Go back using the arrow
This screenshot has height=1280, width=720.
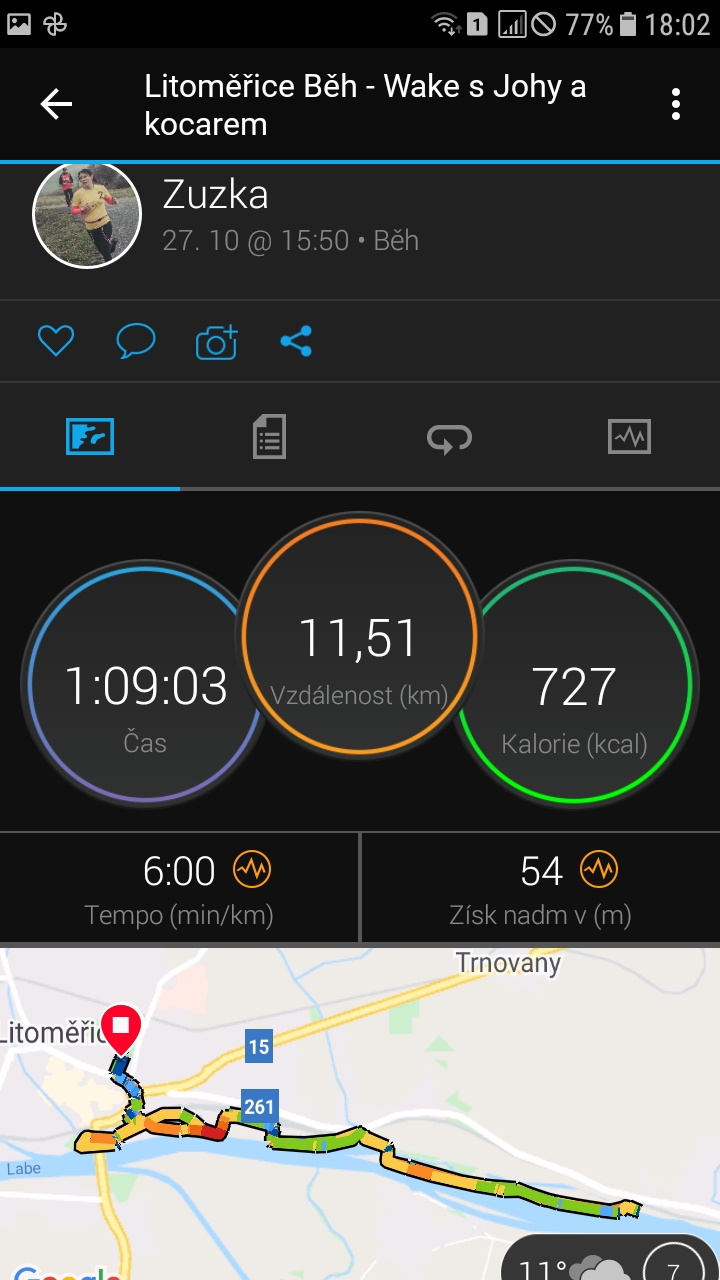(x=56, y=104)
